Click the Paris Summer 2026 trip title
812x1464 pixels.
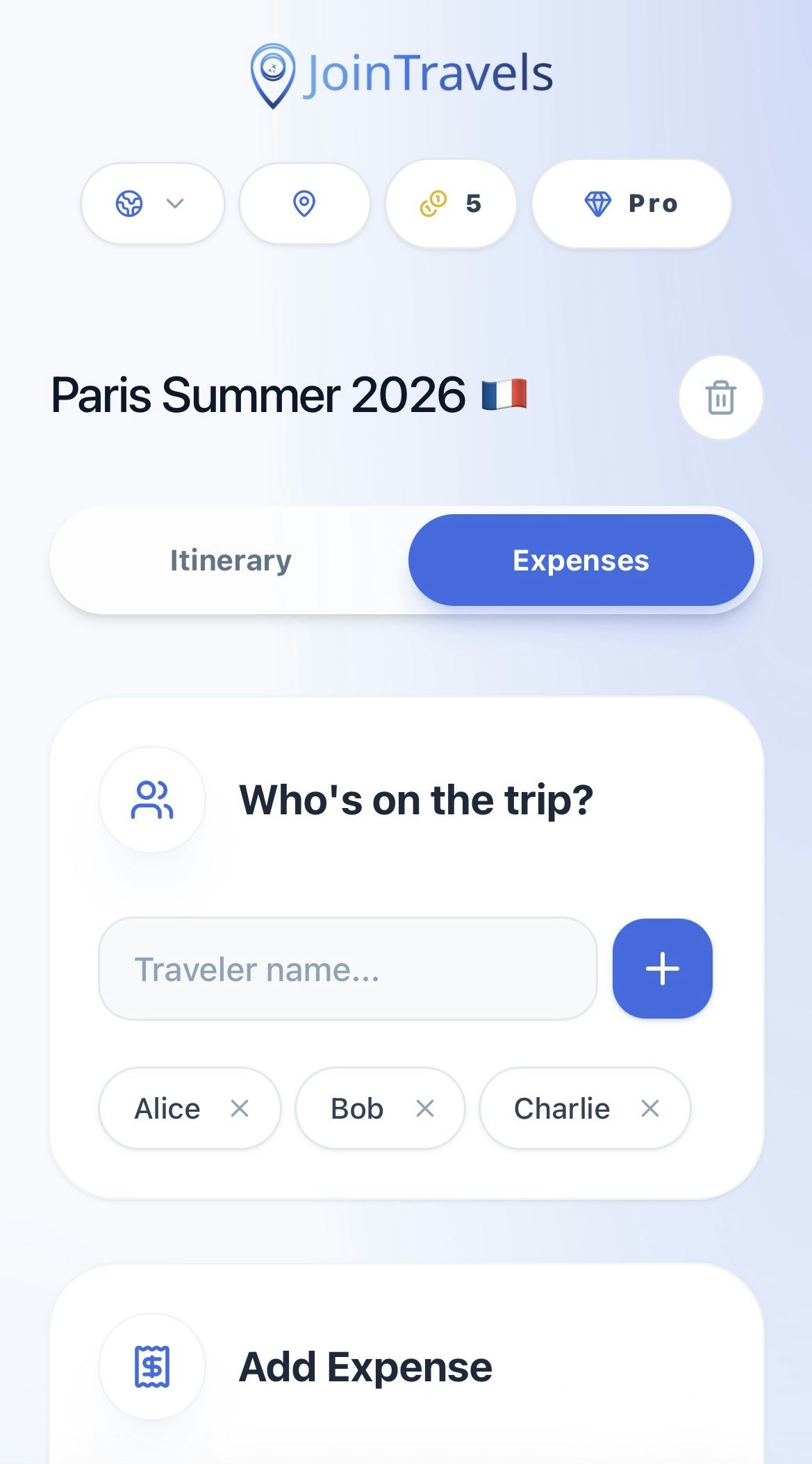[257, 395]
